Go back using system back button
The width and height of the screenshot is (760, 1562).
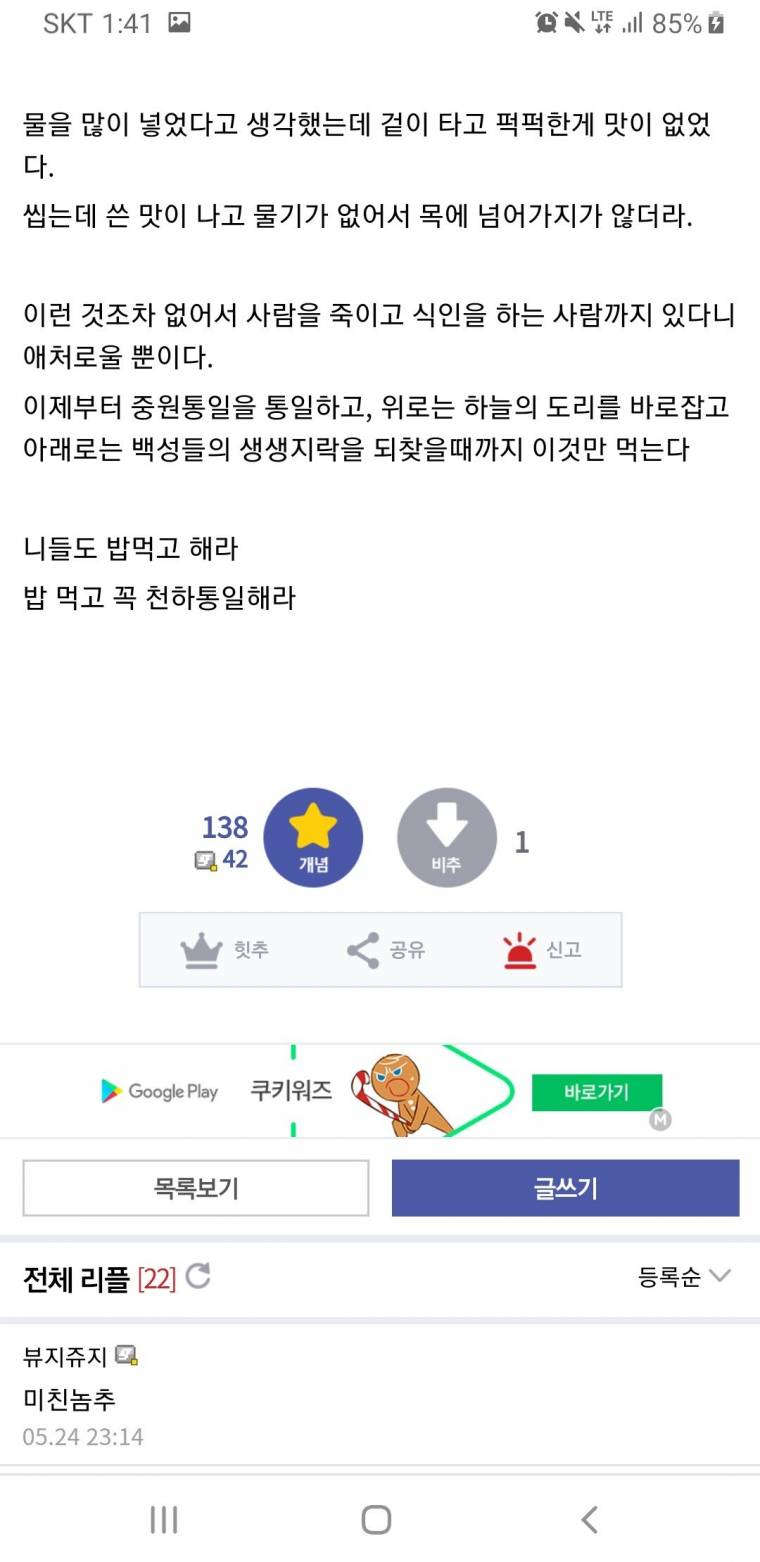589,1519
